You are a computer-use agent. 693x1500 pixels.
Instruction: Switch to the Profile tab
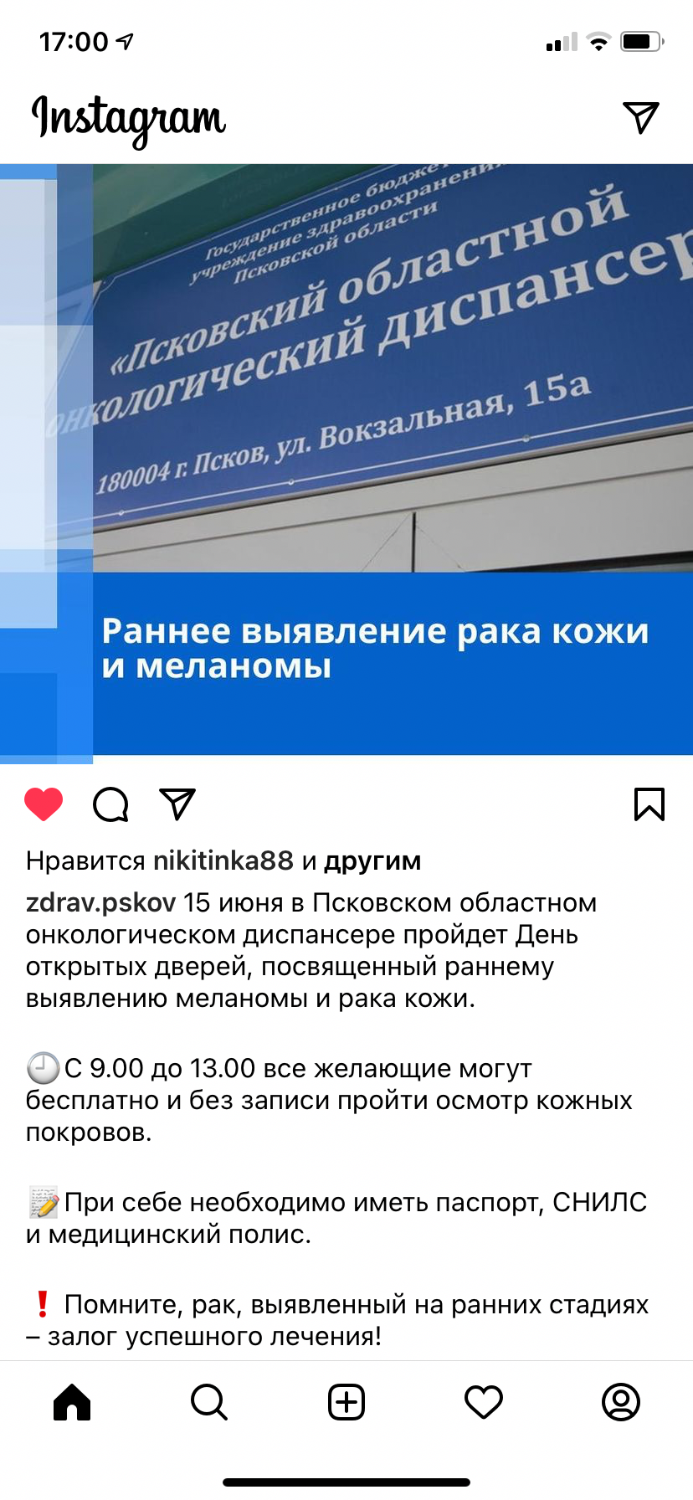click(x=621, y=1403)
